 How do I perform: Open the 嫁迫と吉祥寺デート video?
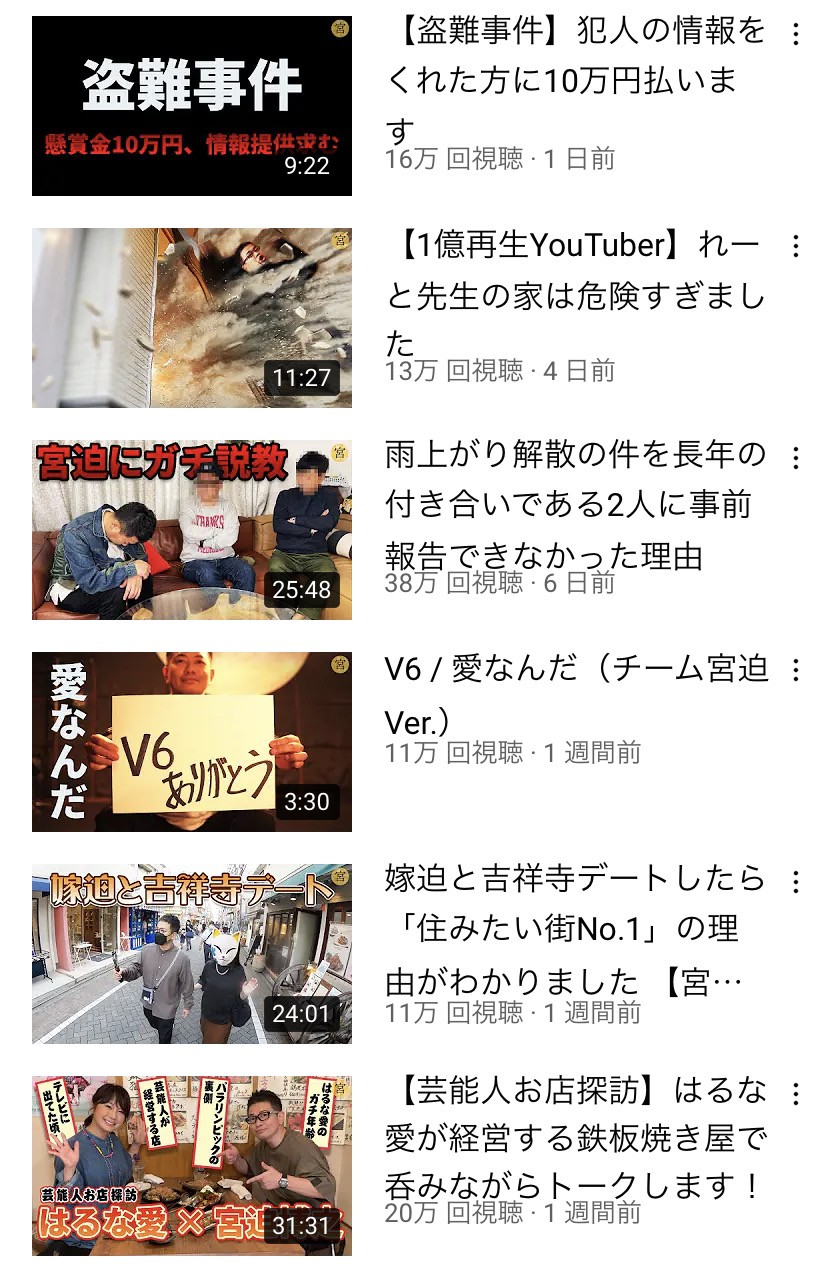191,954
